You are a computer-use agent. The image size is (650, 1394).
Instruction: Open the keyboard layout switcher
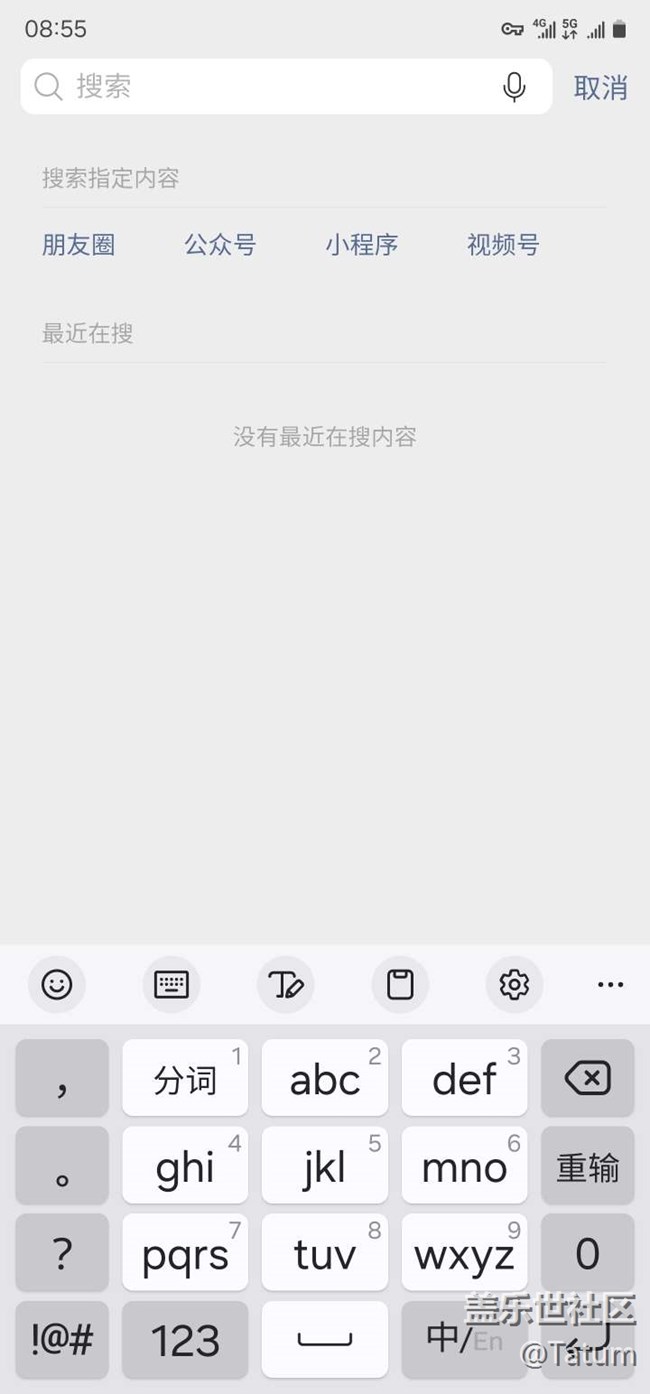172,985
